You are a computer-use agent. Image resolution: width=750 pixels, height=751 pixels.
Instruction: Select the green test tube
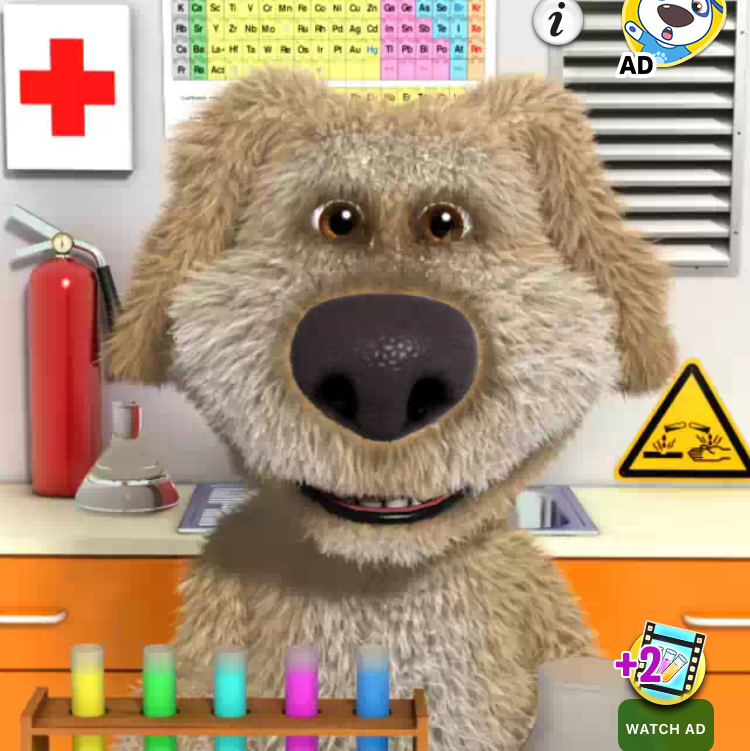(159, 685)
